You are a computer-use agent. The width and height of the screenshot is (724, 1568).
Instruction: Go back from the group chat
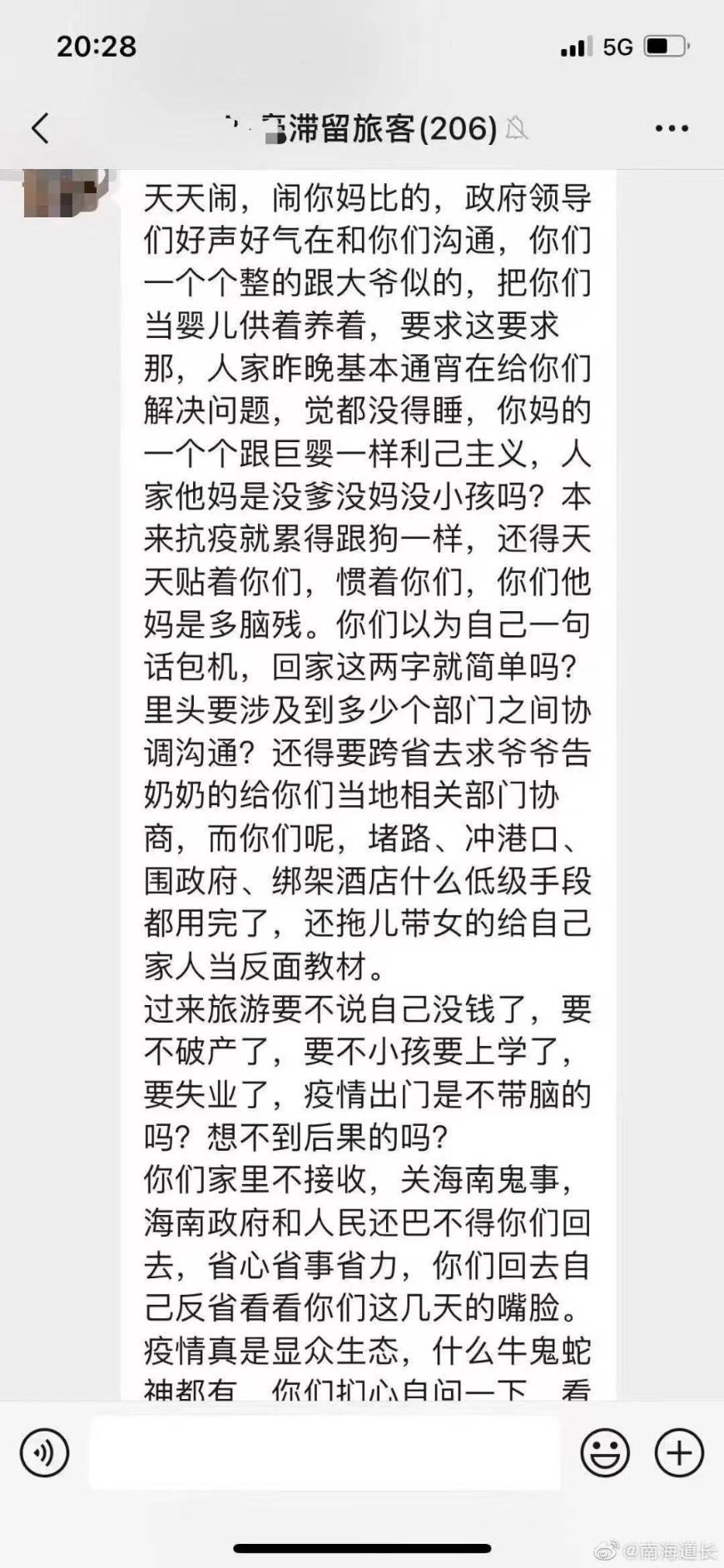(x=40, y=128)
